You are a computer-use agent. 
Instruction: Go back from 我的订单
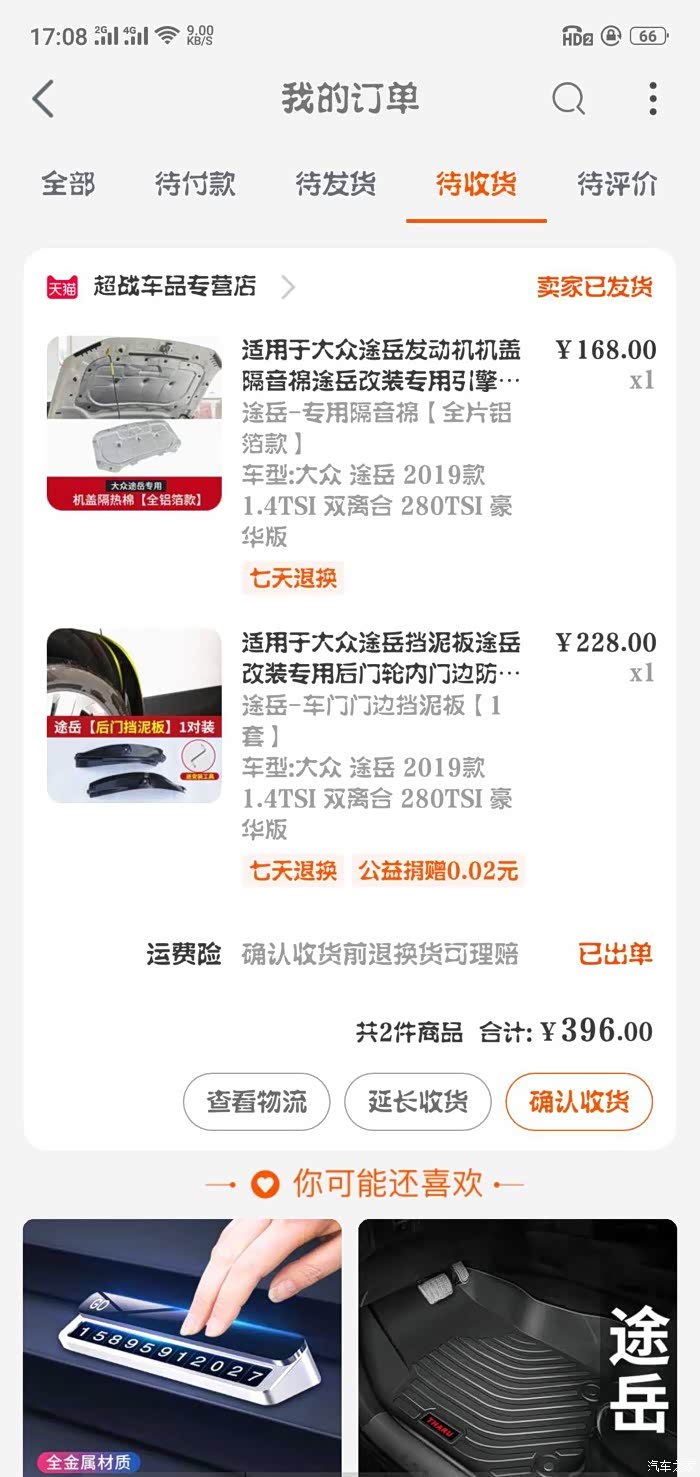click(x=43, y=99)
